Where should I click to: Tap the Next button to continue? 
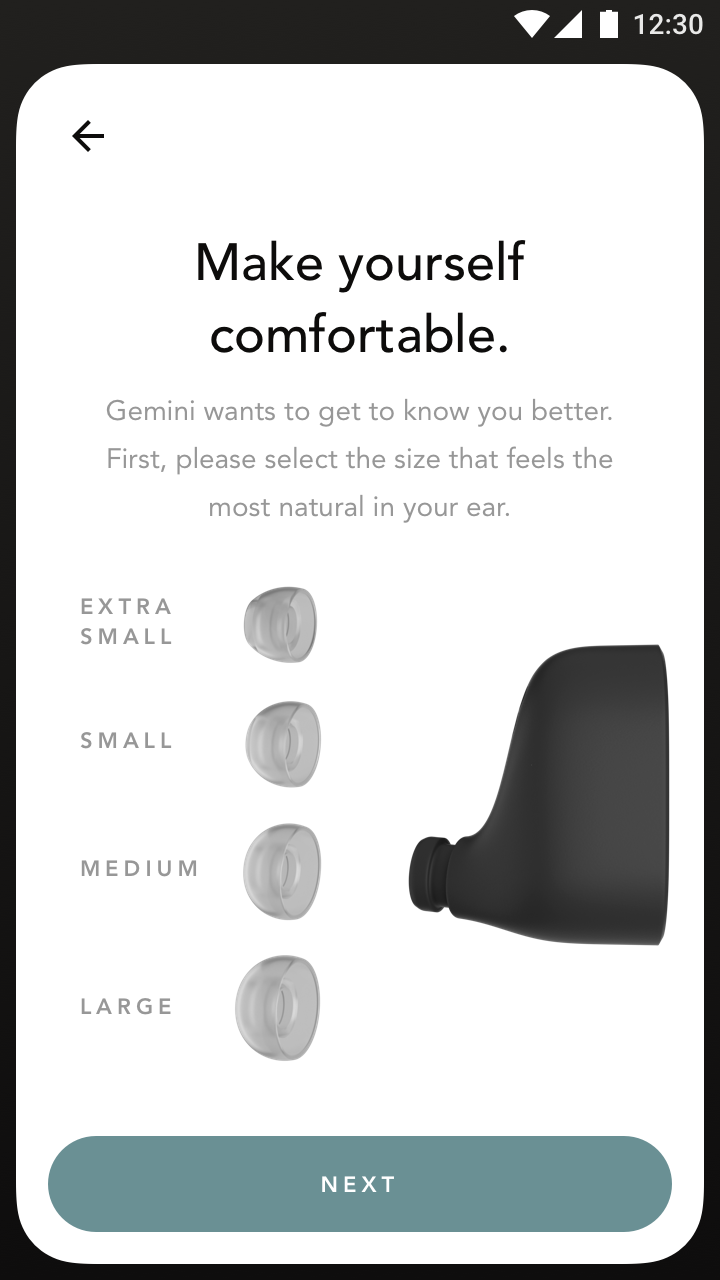point(360,1184)
